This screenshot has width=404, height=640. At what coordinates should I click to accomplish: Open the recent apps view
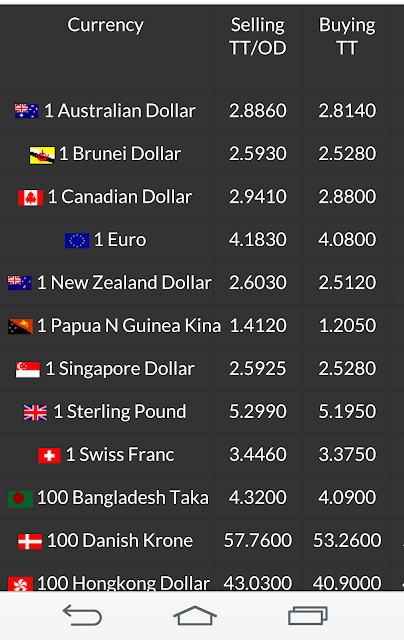click(308, 616)
